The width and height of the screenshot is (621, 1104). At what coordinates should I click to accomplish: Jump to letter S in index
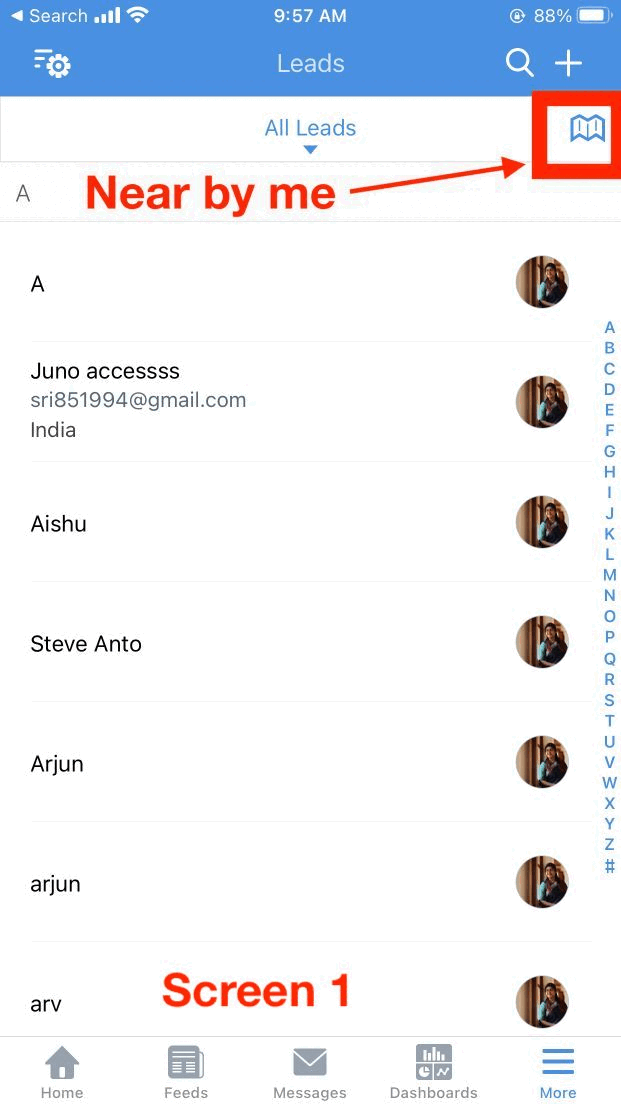pyautogui.click(x=609, y=700)
